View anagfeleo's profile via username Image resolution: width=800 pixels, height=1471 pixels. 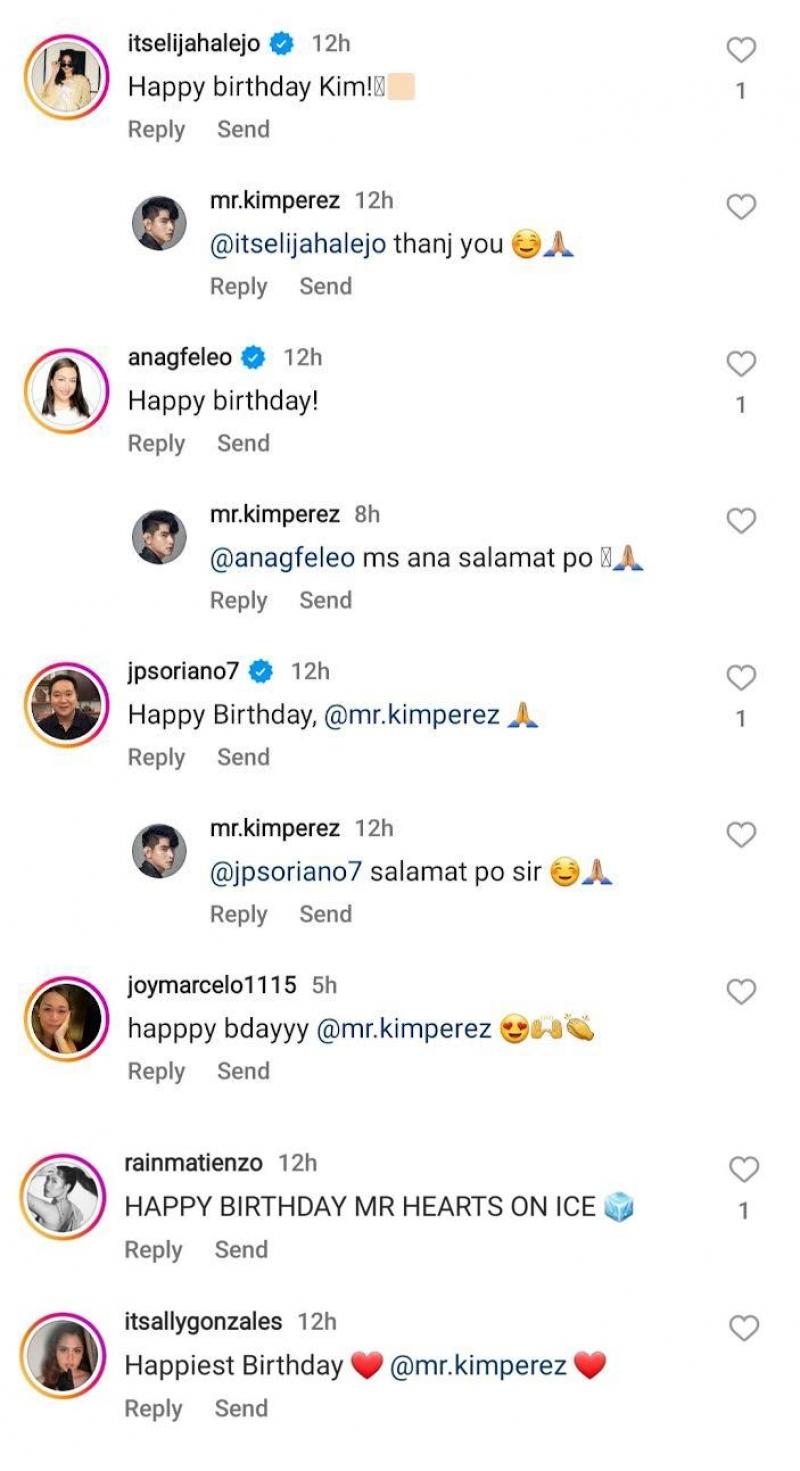coord(180,357)
